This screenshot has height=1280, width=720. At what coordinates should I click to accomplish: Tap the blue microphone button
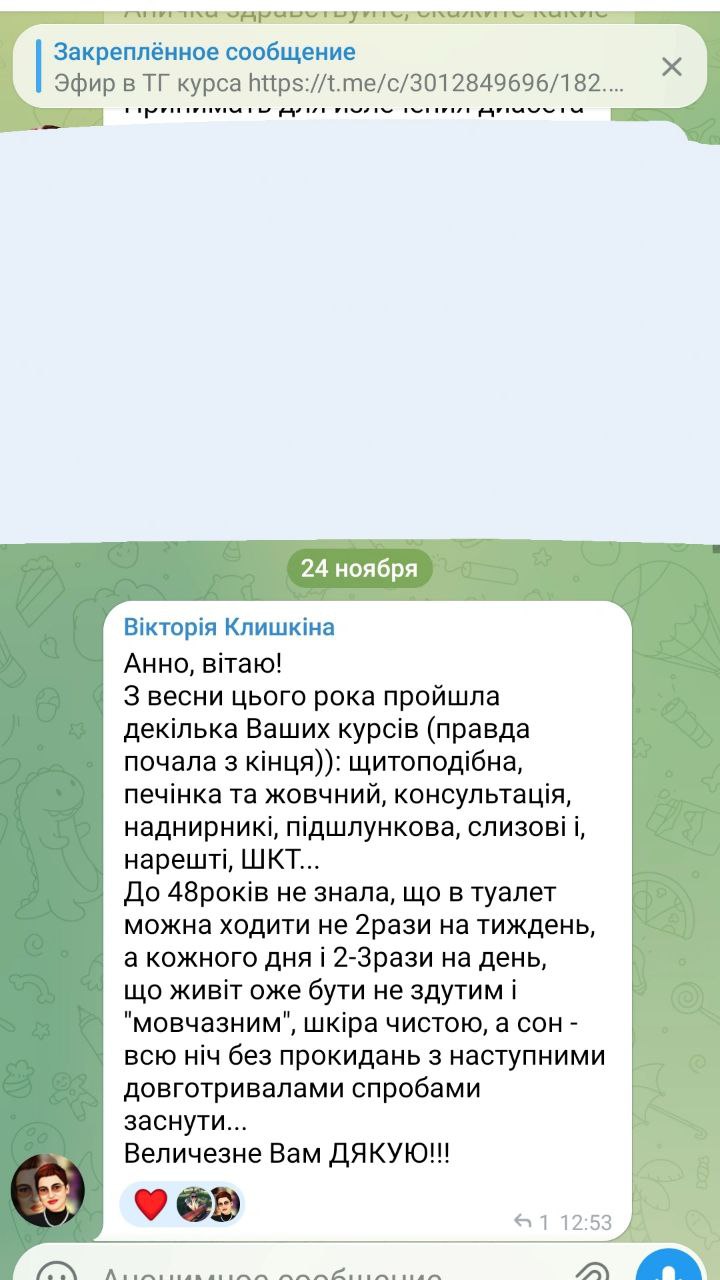tap(668, 1268)
